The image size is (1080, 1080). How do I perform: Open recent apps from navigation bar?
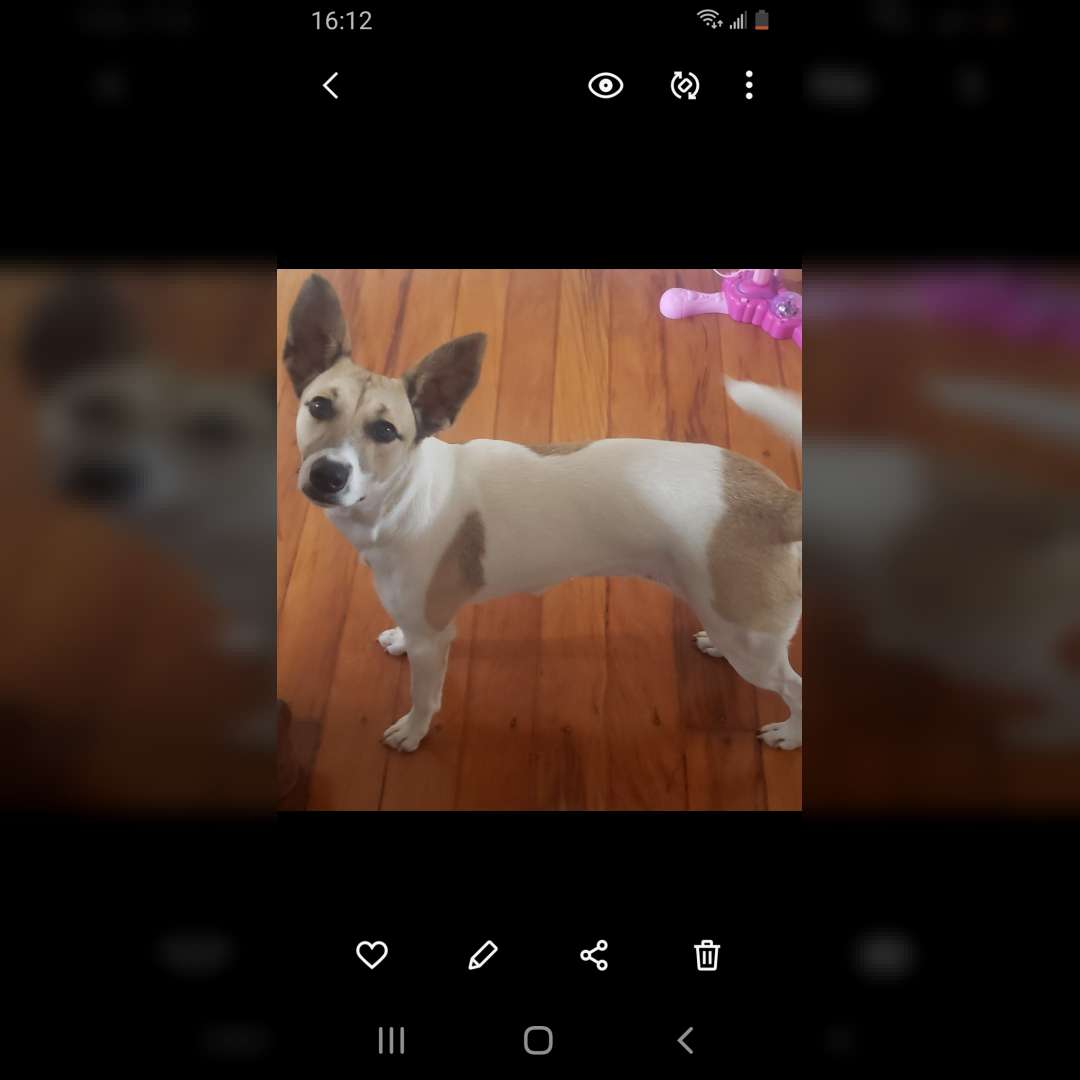(x=391, y=1041)
